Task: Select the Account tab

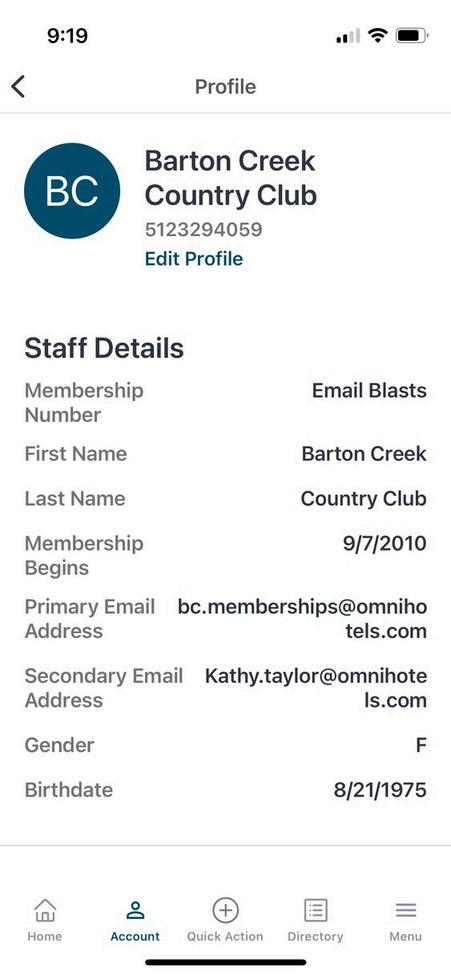Action: tap(135, 920)
